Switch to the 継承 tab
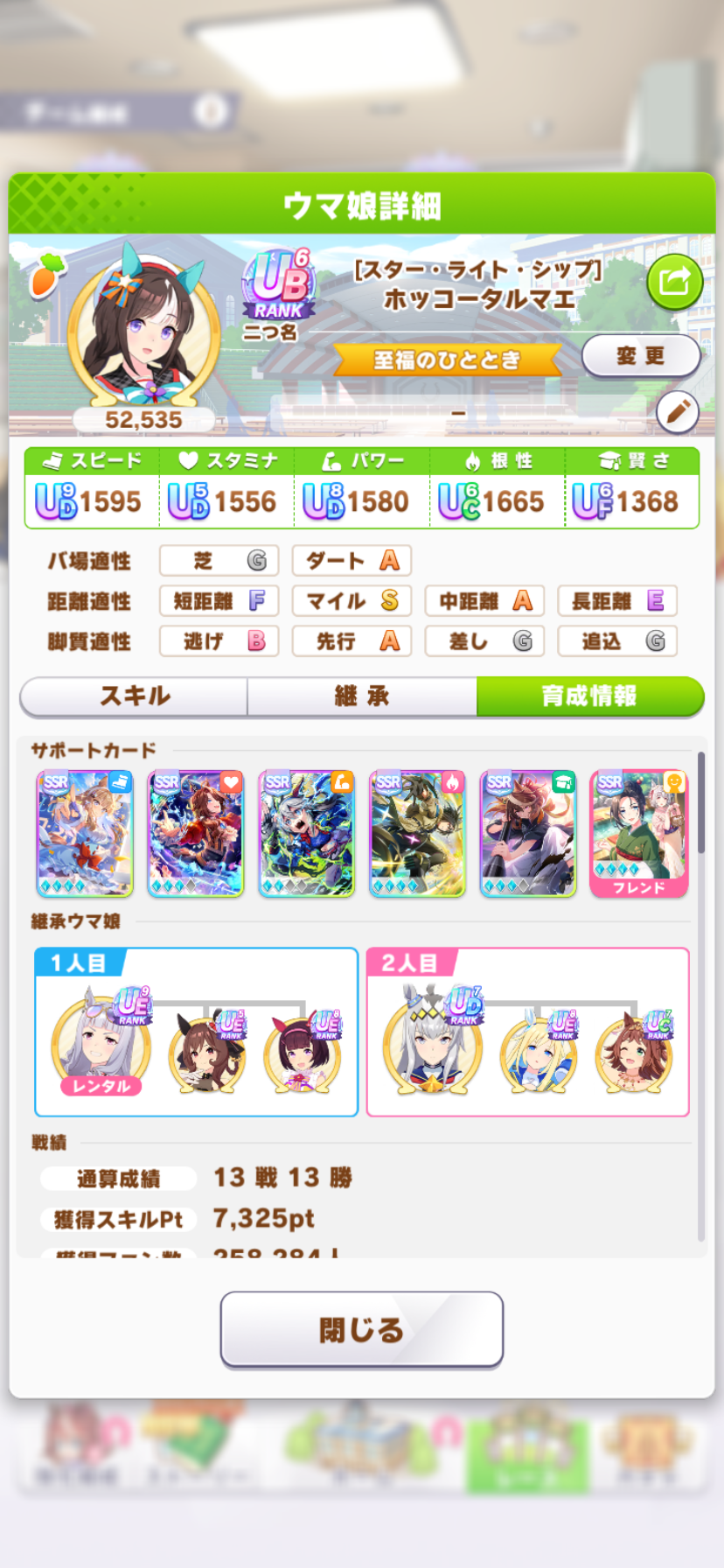The height and width of the screenshot is (1568, 724). pyautogui.click(x=362, y=696)
